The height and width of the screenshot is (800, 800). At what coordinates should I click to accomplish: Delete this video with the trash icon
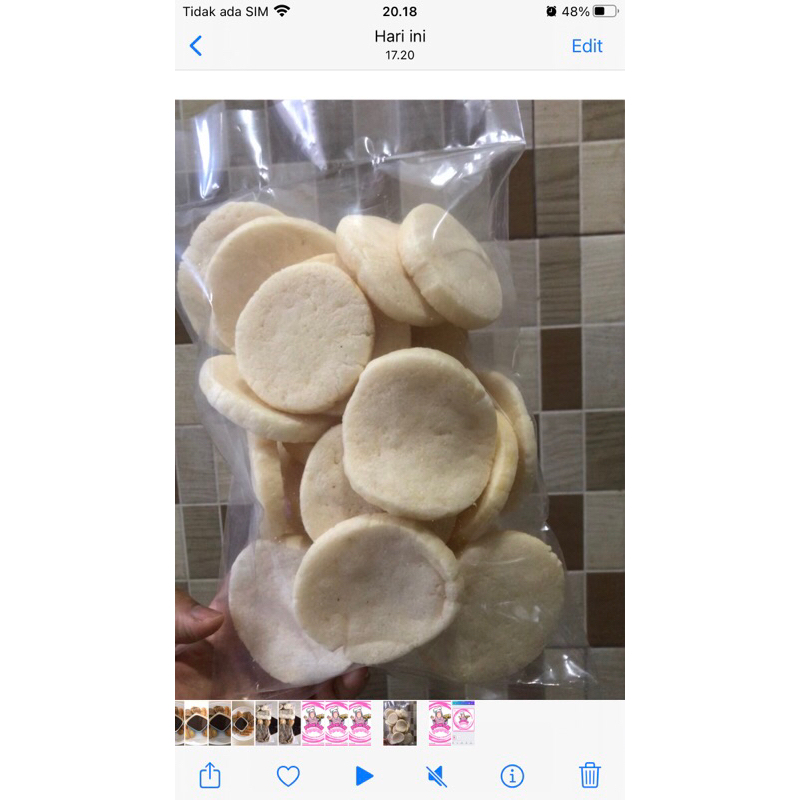pyautogui.click(x=590, y=775)
